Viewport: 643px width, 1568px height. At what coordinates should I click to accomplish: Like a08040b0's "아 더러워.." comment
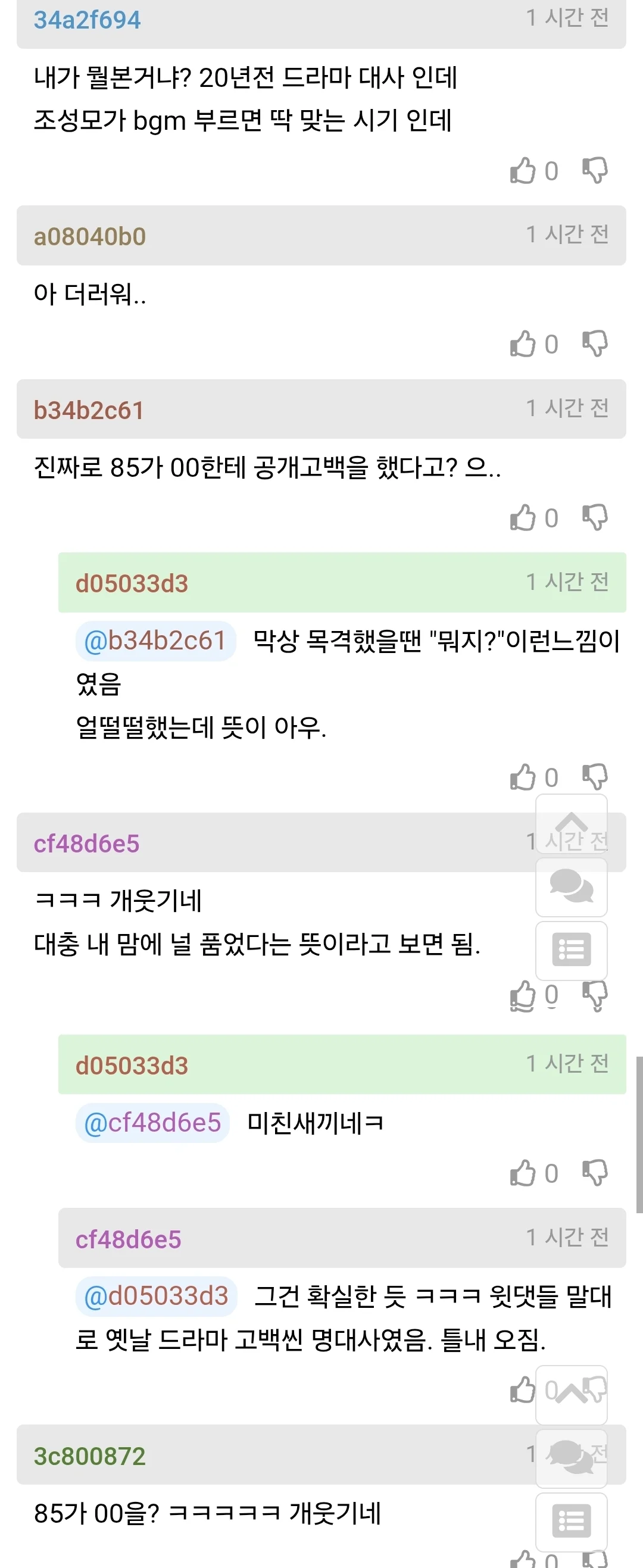523,344
